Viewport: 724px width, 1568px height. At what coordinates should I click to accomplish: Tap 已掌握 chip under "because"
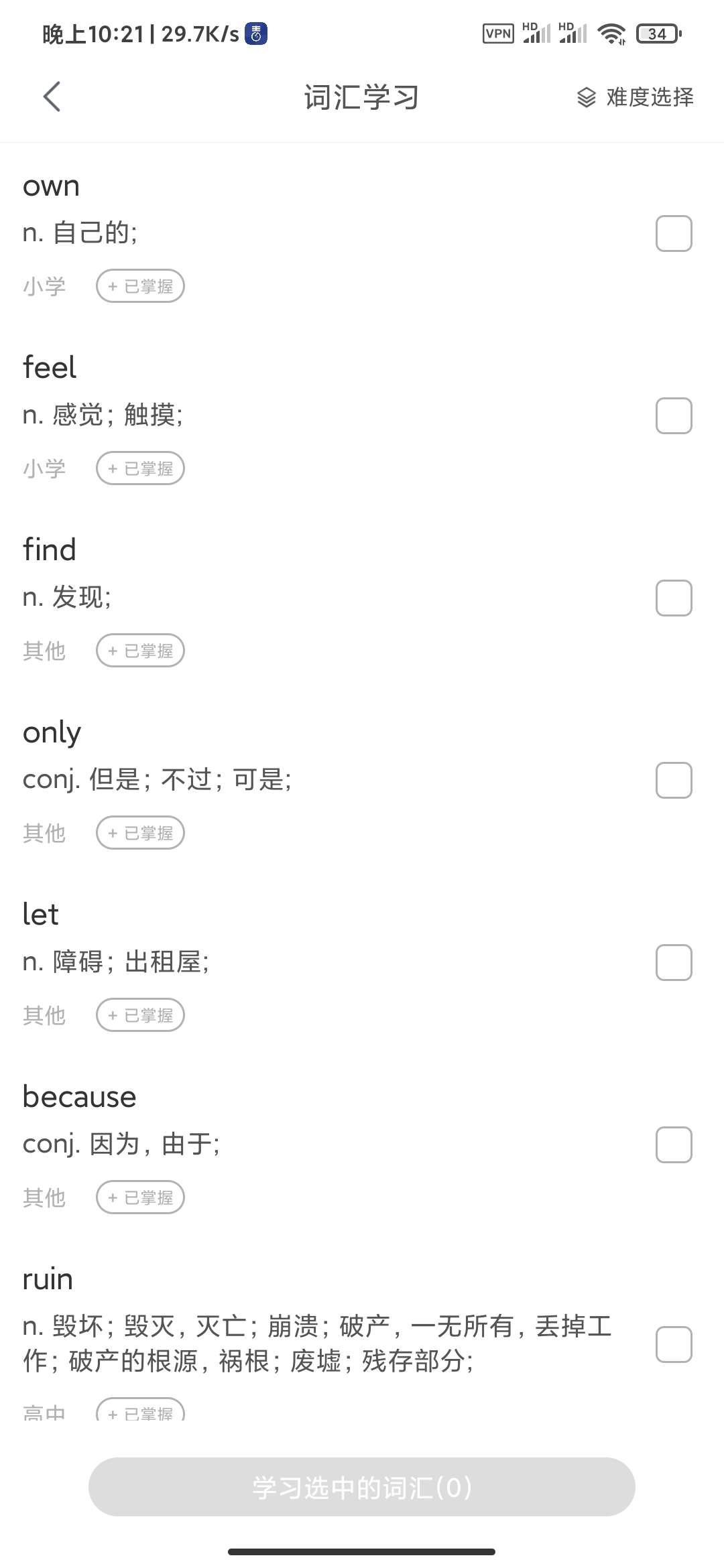[140, 1197]
